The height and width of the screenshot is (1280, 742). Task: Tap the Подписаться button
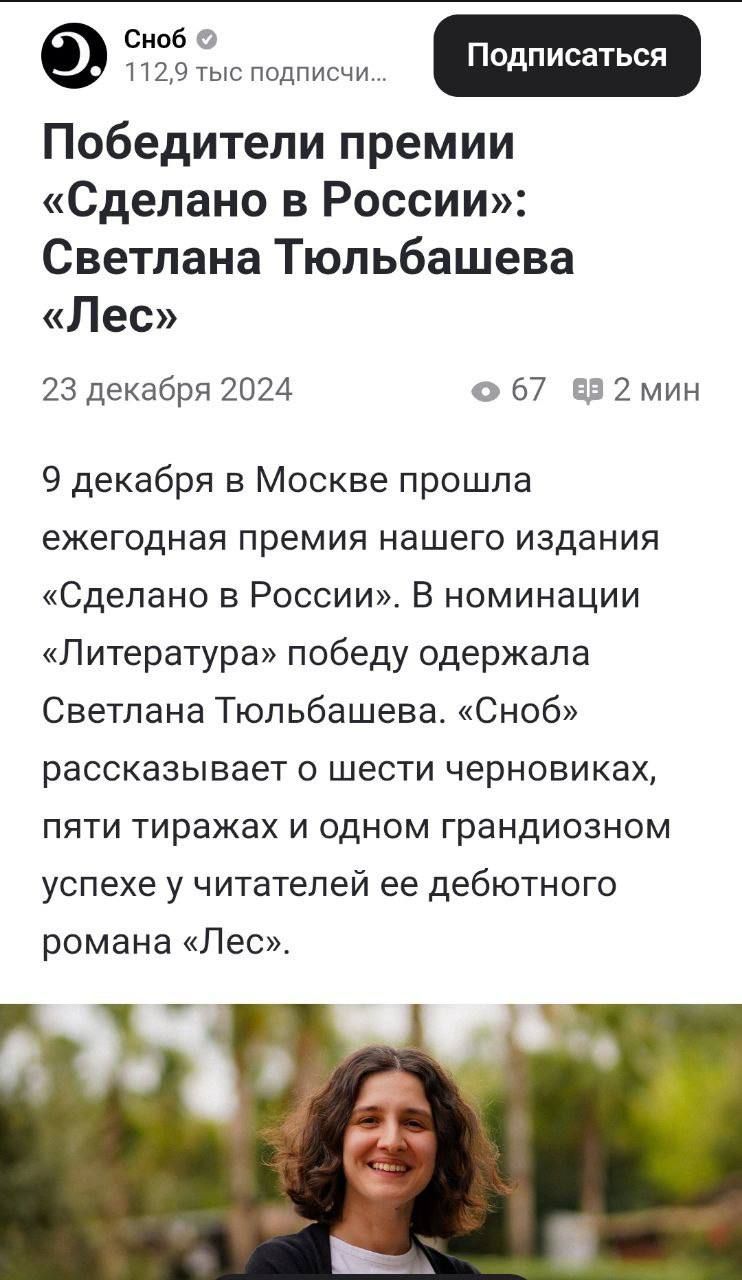point(566,56)
